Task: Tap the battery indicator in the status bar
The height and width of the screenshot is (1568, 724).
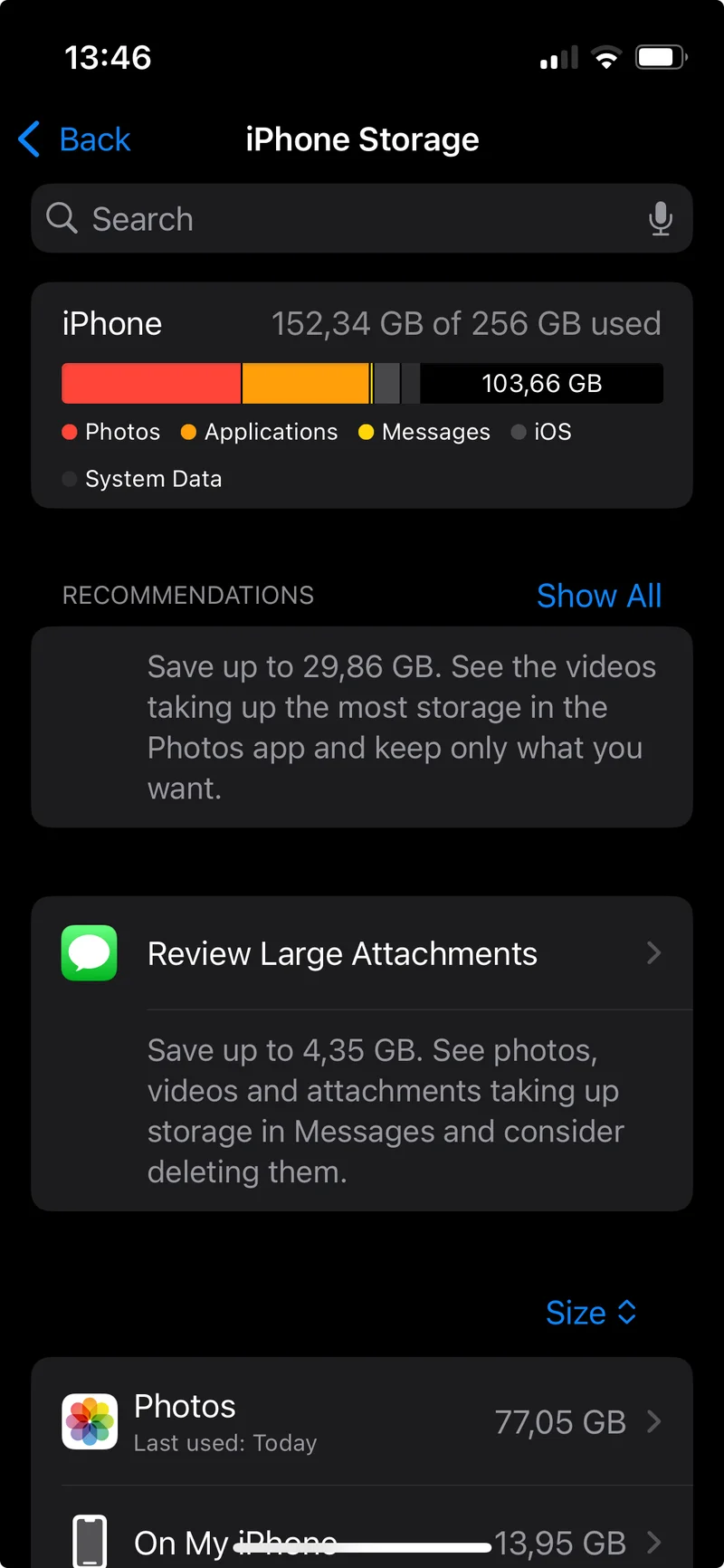Action: (661, 56)
